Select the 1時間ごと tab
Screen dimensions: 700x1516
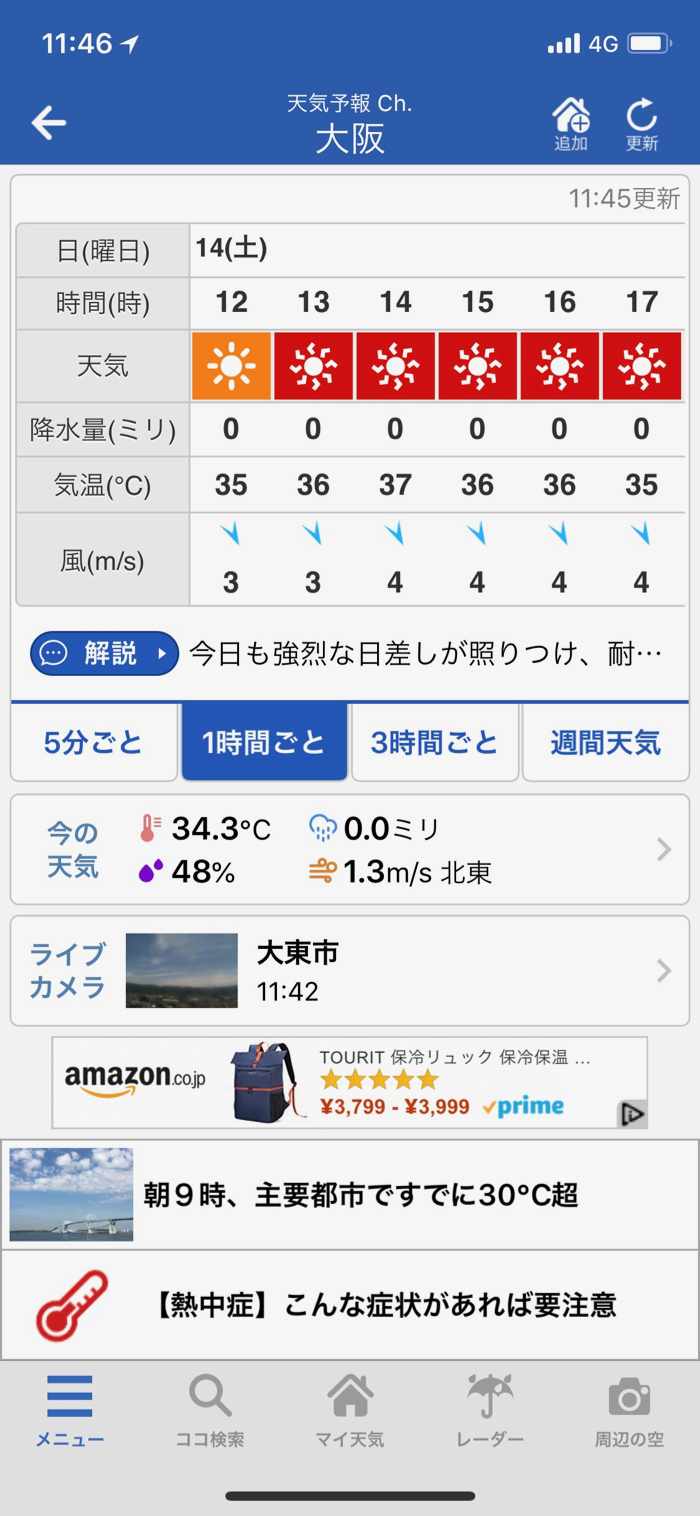coord(264,742)
